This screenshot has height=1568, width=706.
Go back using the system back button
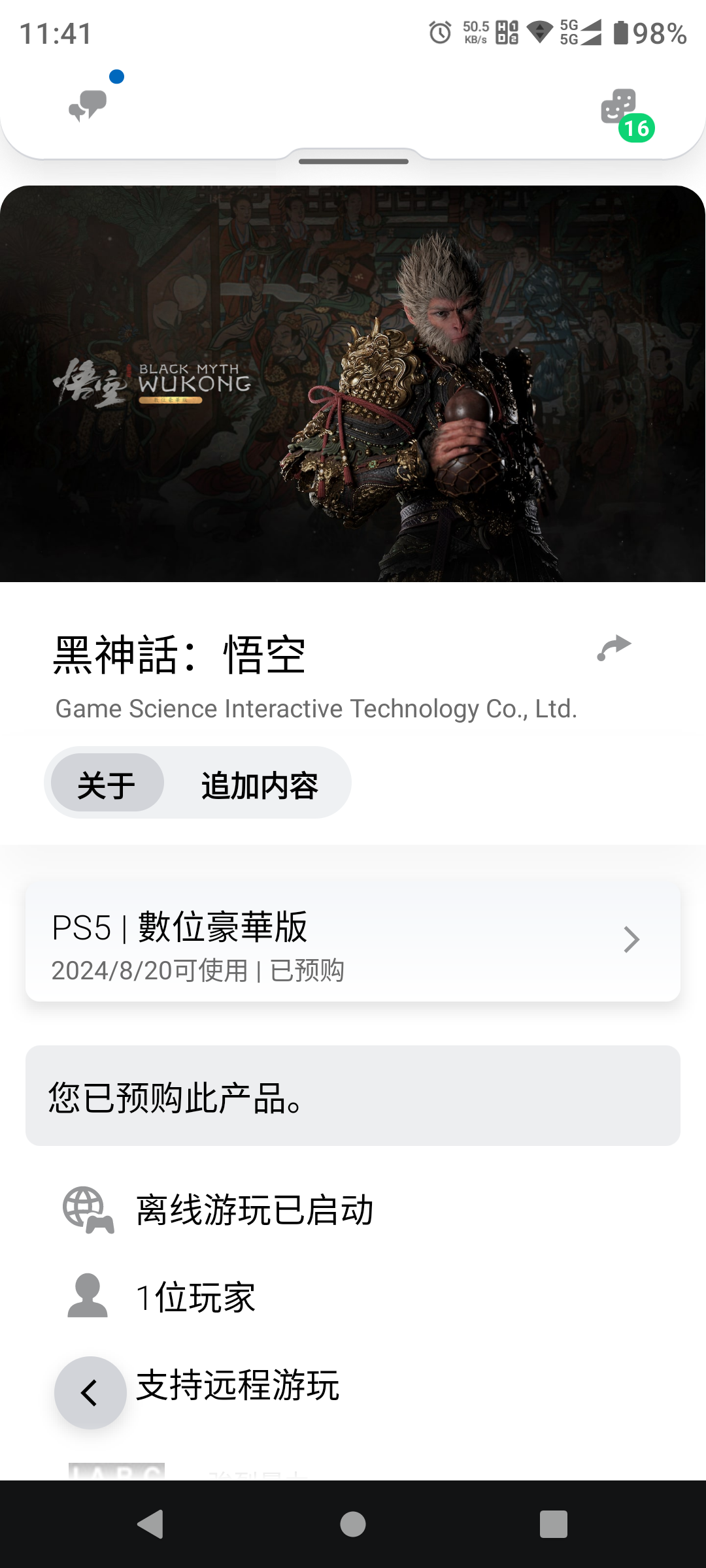click(151, 1524)
